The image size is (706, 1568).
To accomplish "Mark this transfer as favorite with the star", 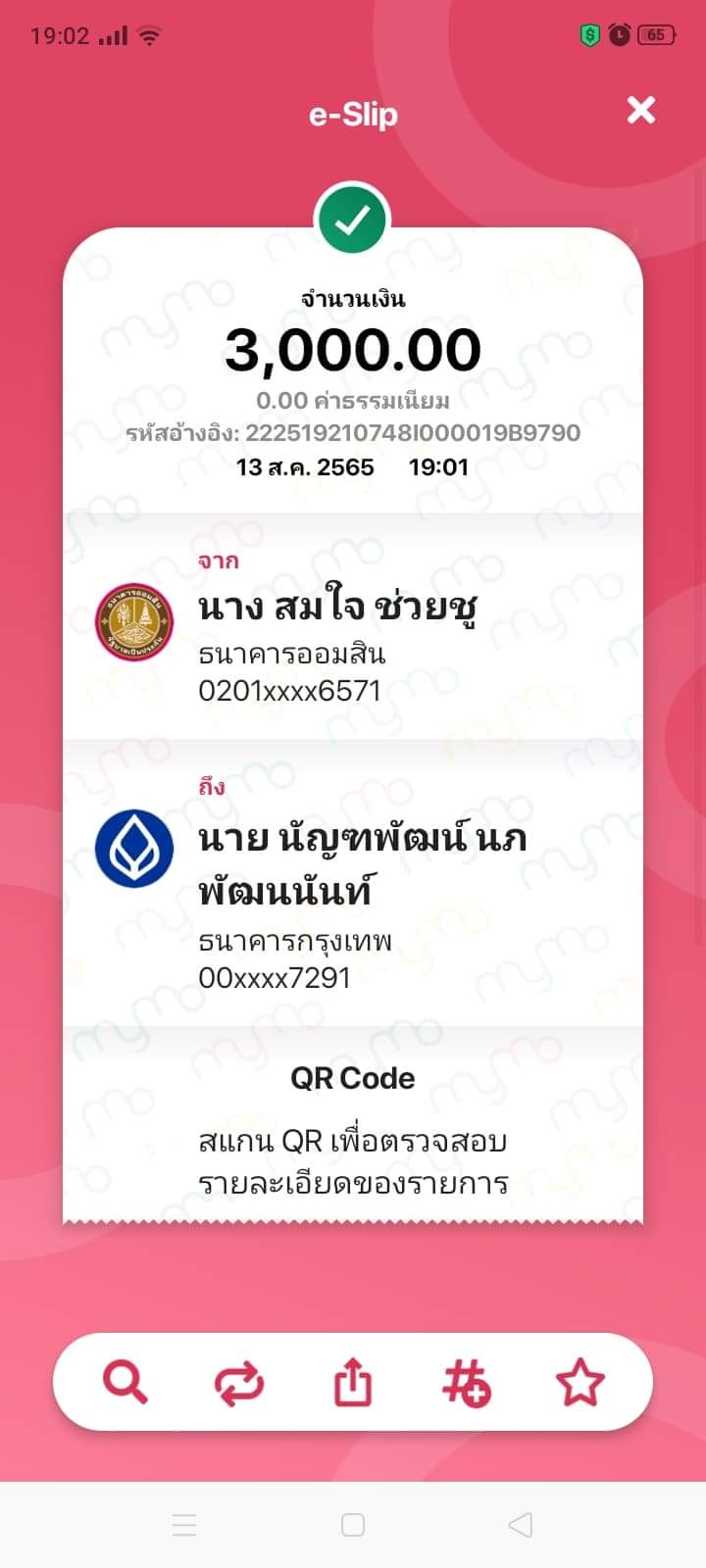I will coord(580,1382).
